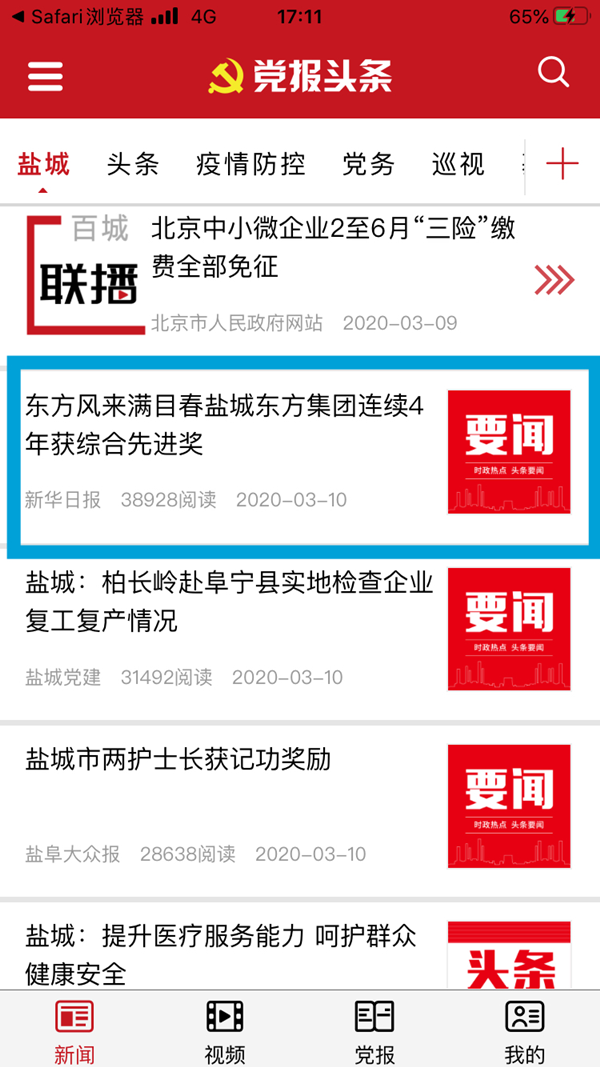Viewport: 600px width, 1067px height.
Task: Open the 百城联播 Beijing 三险 article
Action: click(333, 248)
